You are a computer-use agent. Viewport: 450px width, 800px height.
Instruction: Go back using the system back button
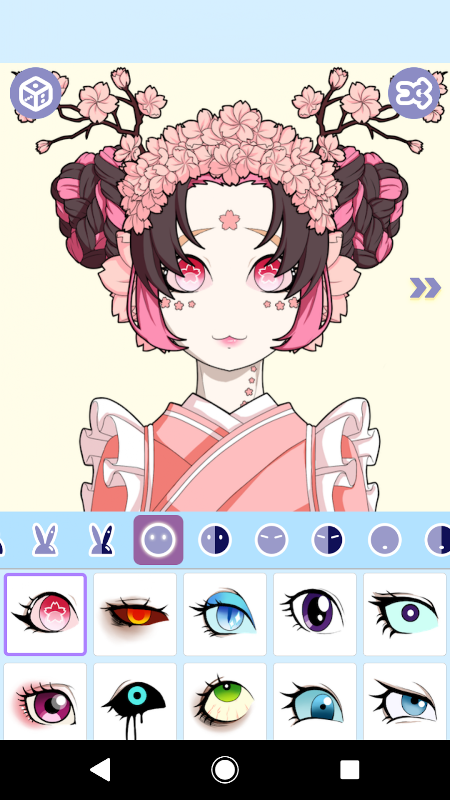(101, 769)
